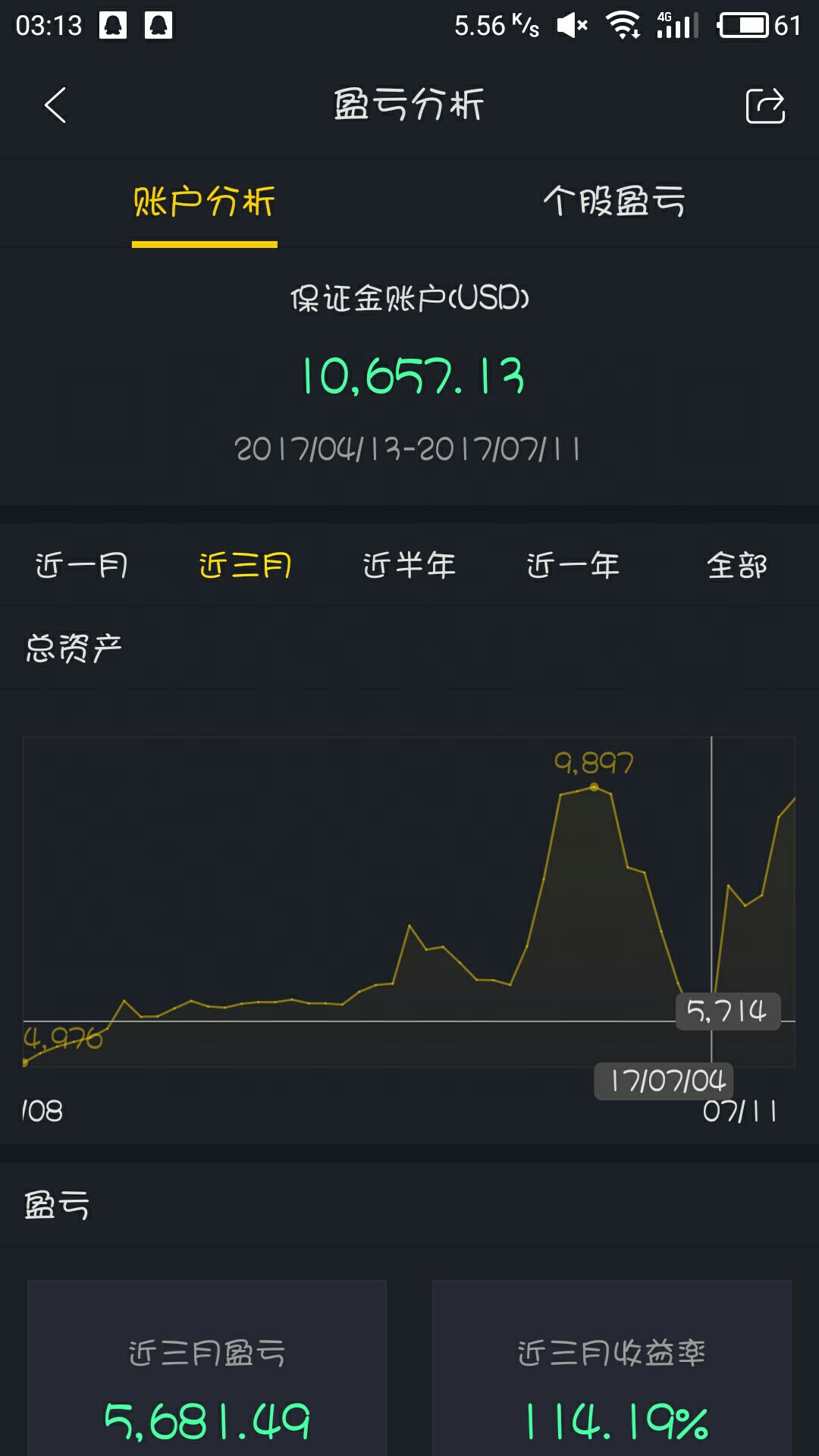The image size is (819, 1456).
Task: Select the 账户分析 tab
Action: 204,202
